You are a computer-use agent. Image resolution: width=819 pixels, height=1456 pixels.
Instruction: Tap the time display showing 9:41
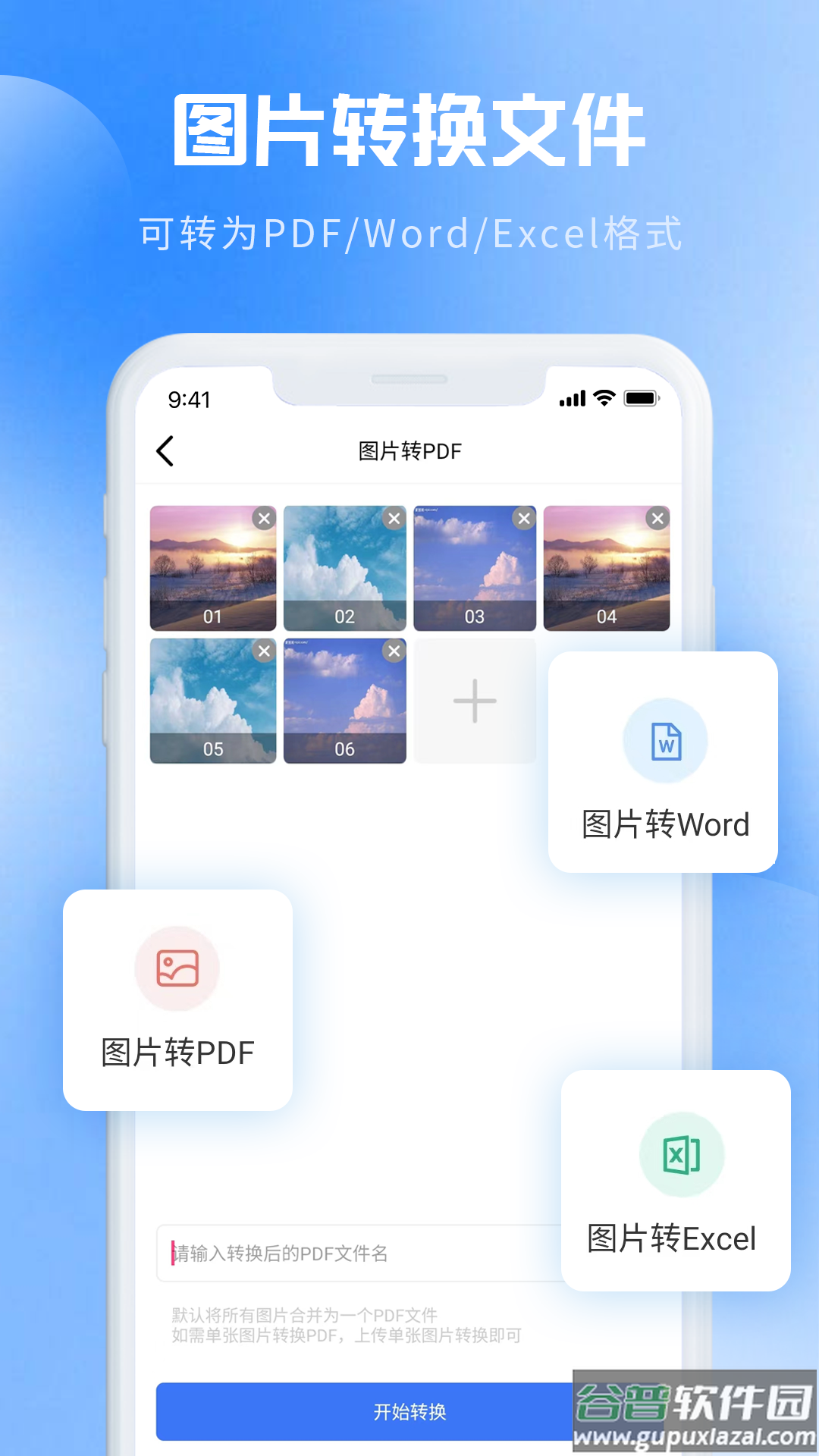[x=189, y=400]
